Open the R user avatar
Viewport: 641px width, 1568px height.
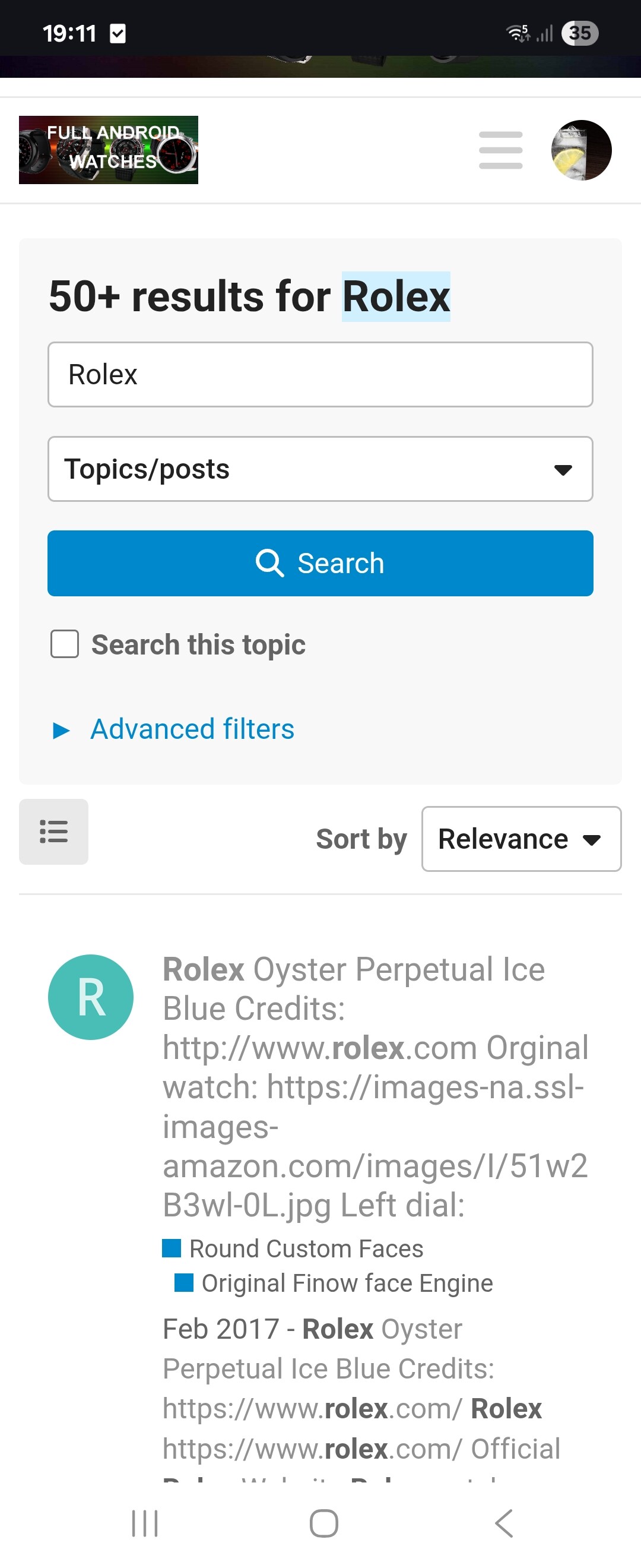click(91, 997)
